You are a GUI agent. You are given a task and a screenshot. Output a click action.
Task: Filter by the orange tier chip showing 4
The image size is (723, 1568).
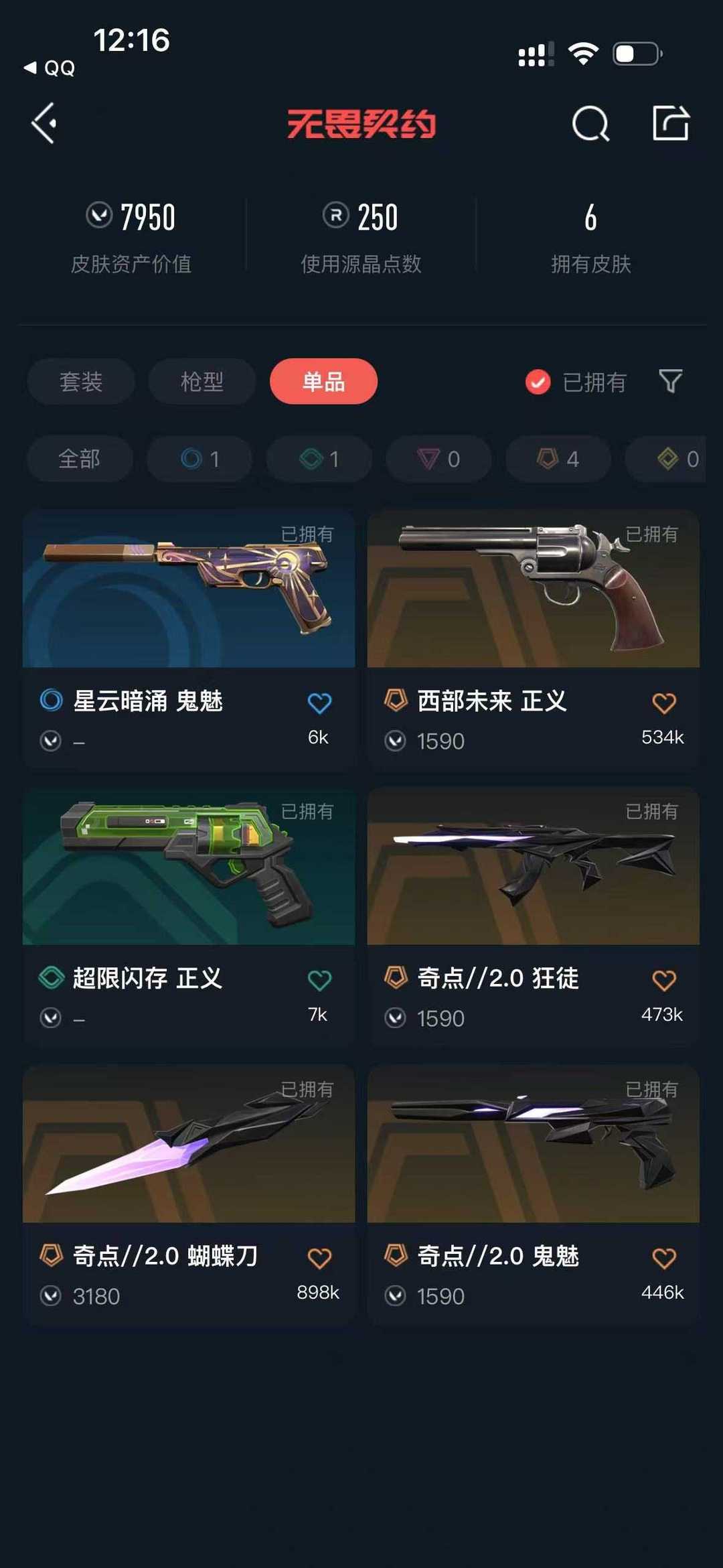[x=558, y=459]
